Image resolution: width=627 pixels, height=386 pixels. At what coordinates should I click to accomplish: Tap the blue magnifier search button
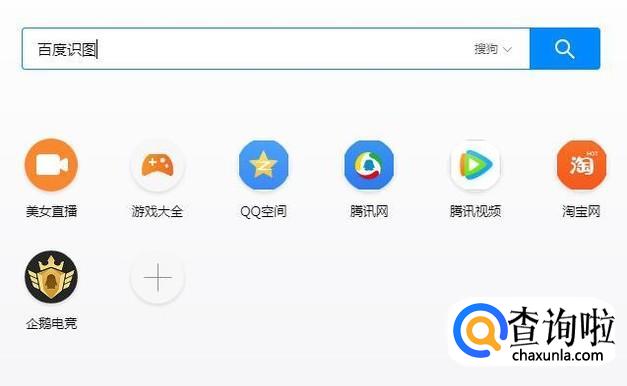(x=565, y=49)
